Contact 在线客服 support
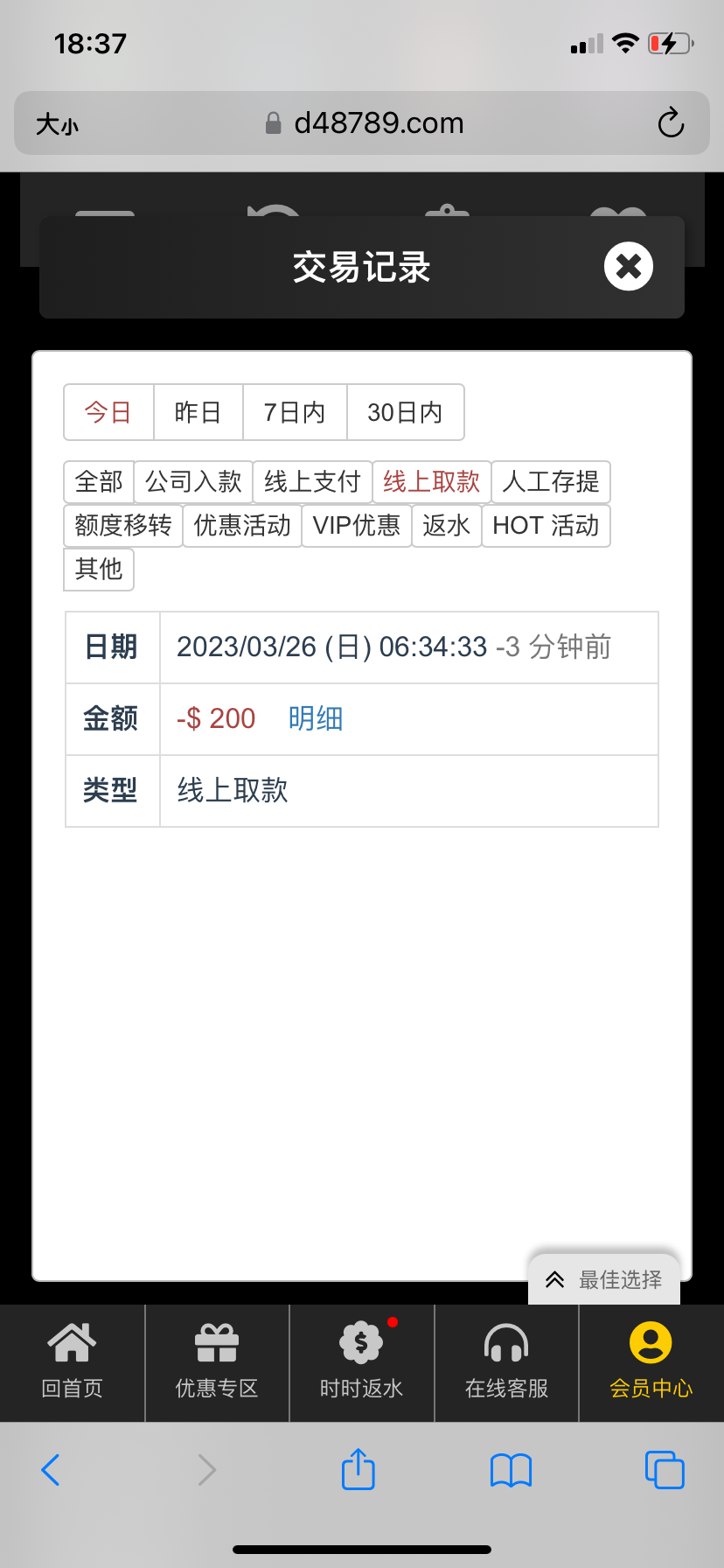 click(506, 1361)
